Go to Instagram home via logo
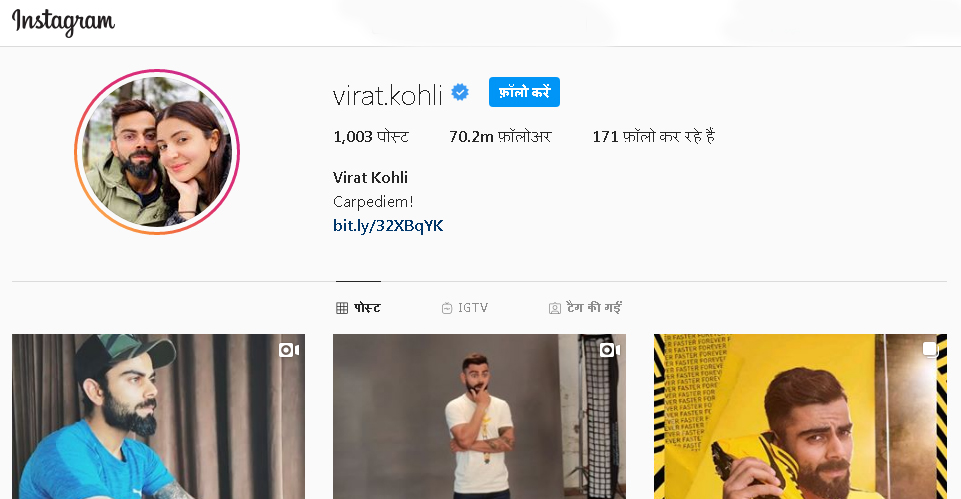Image resolution: width=961 pixels, height=499 pixels. 63,22
